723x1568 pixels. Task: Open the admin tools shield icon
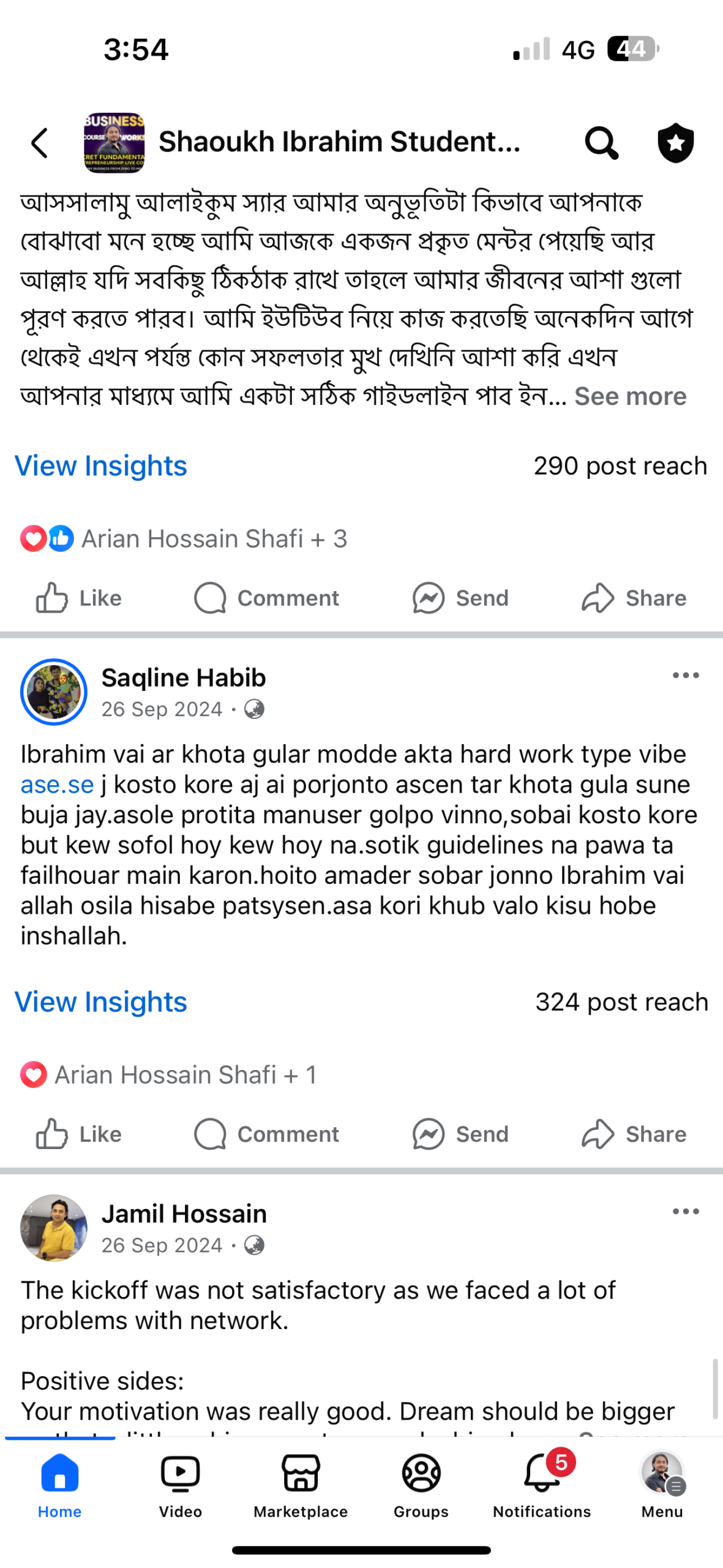coord(675,143)
